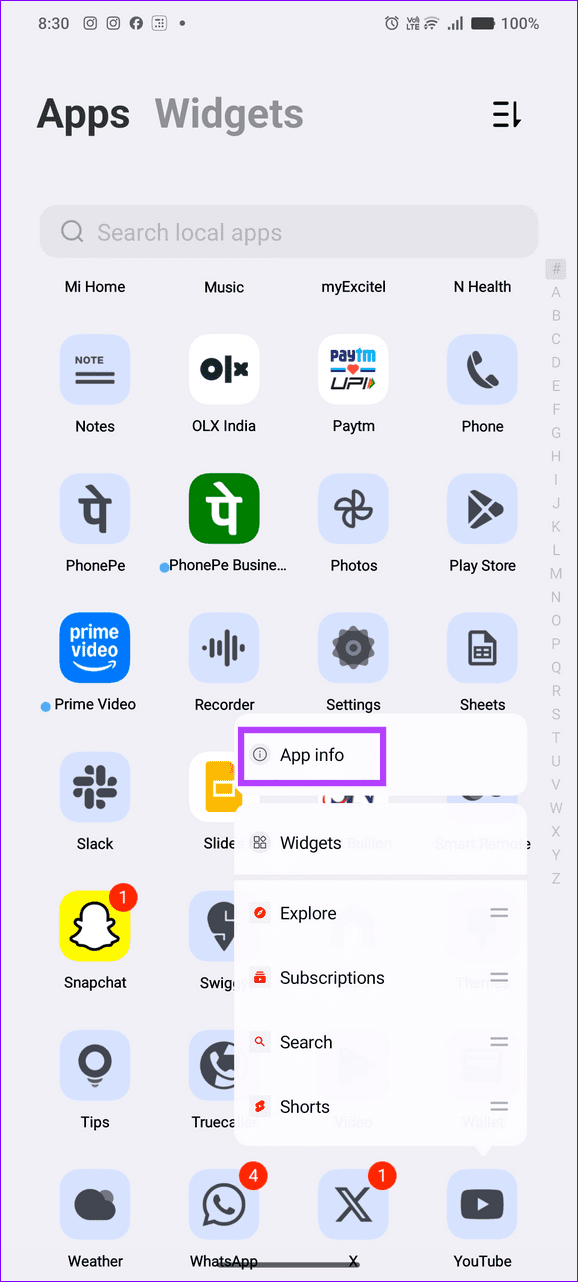Open the Explore shortcut
This screenshot has height=1282, width=578.
point(380,913)
